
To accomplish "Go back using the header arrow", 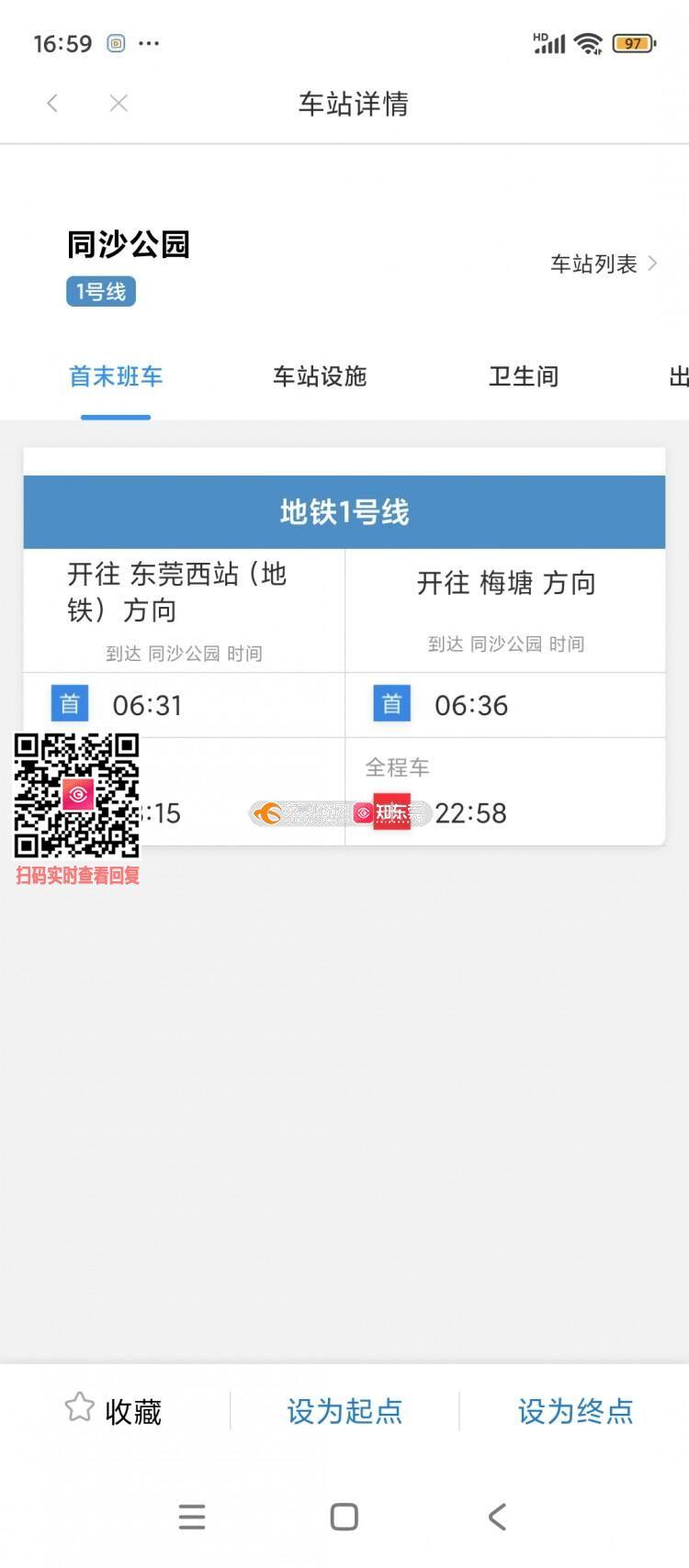I will coord(52,104).
